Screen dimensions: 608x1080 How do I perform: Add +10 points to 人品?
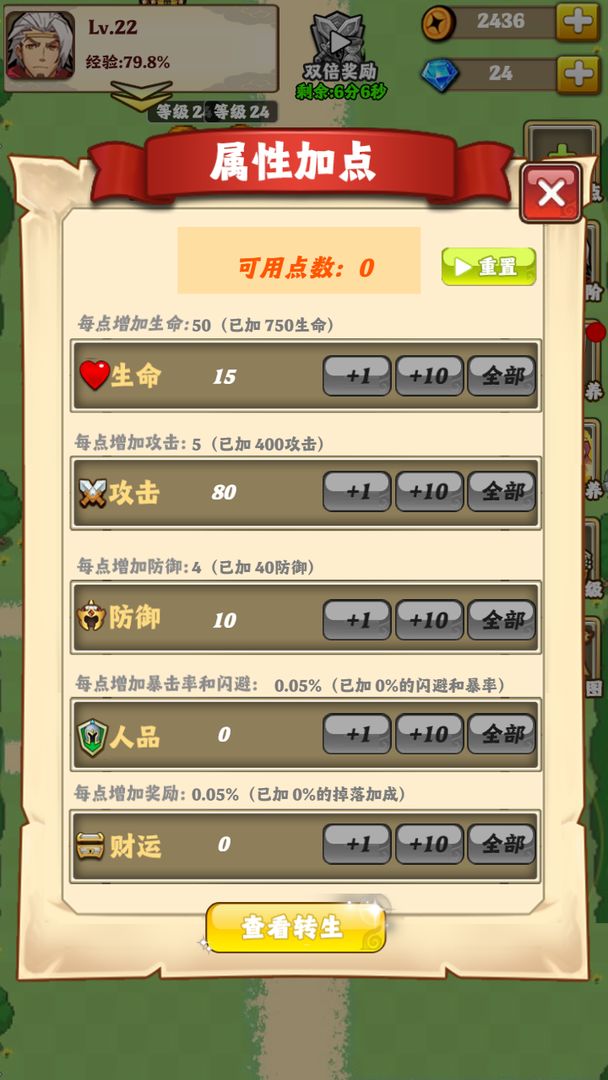tap(429, 735)
